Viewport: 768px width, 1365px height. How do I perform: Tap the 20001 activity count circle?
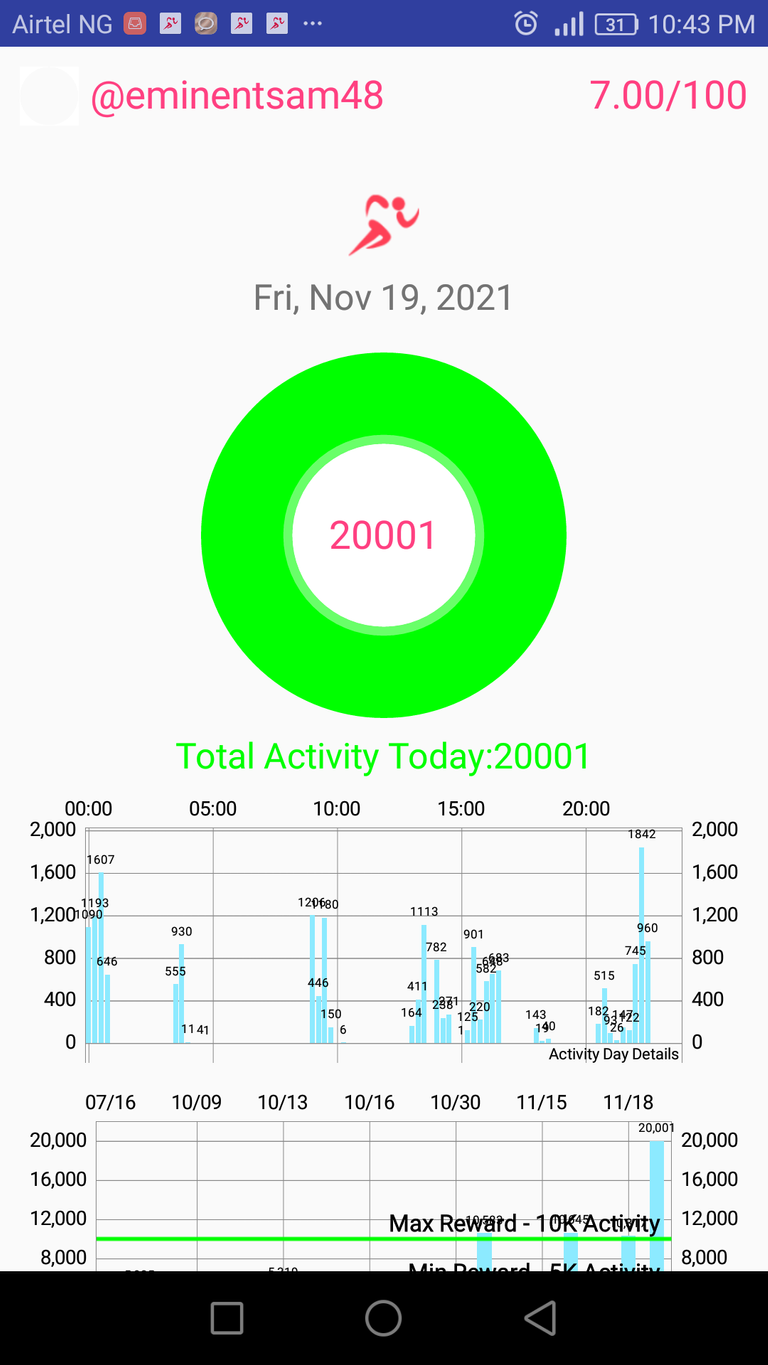384,535
